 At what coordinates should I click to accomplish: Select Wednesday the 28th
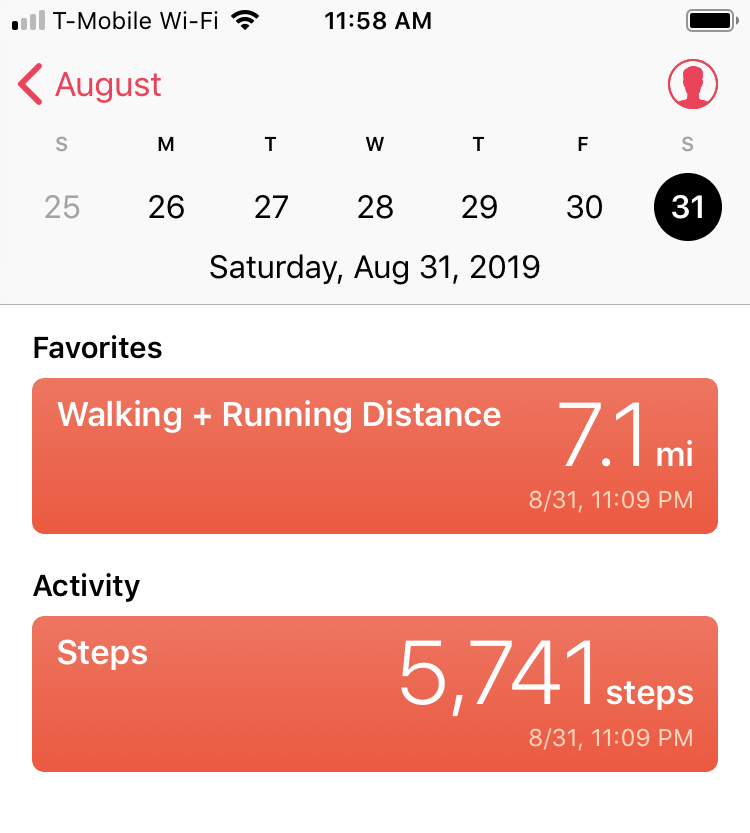375,207
